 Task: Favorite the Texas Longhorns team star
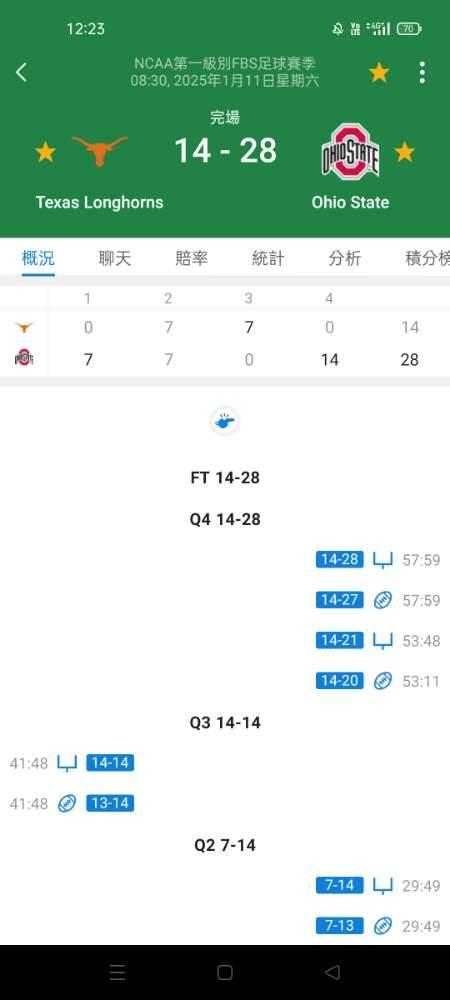[45, 152]
